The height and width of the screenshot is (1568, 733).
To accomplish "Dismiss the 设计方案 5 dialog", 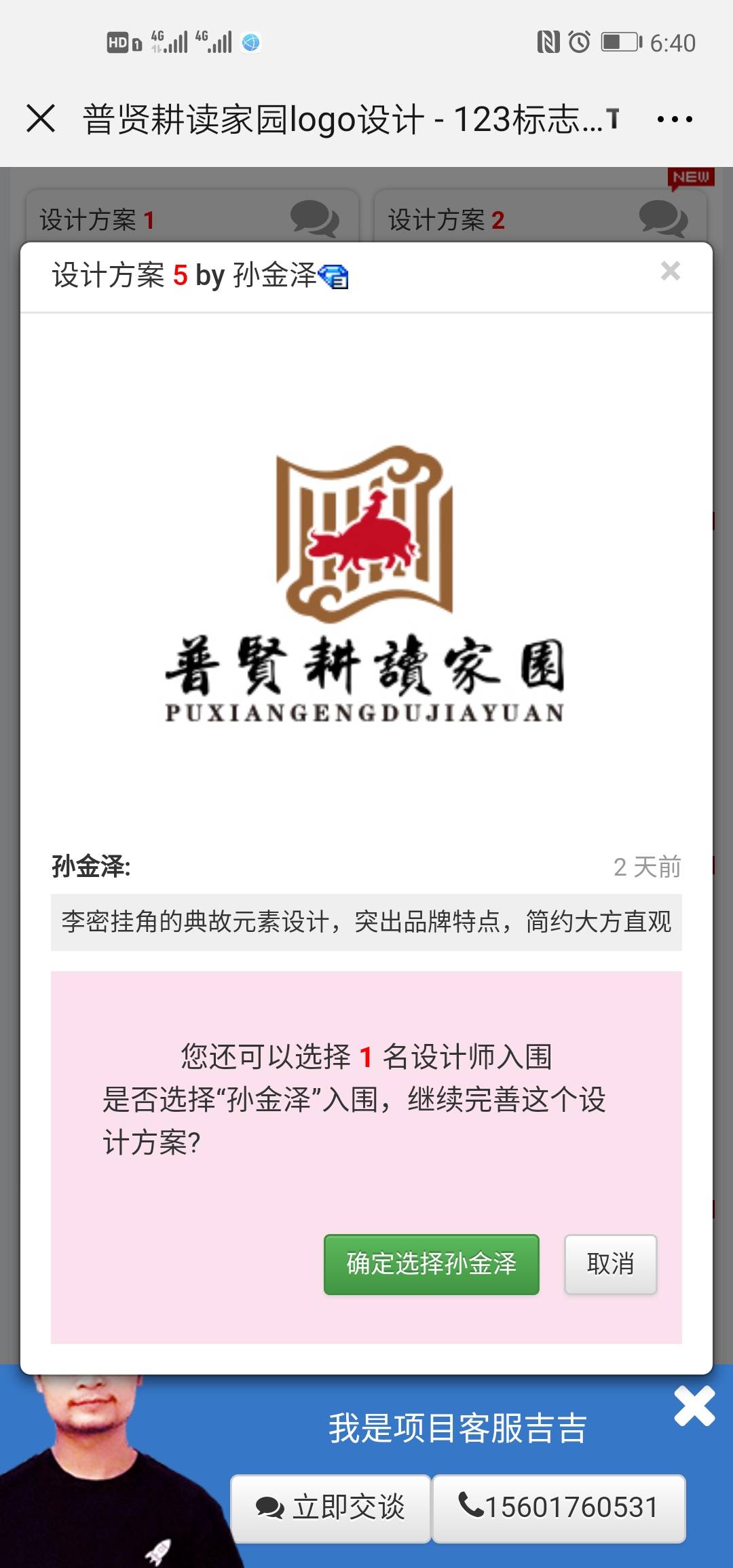I will (670, 271).
